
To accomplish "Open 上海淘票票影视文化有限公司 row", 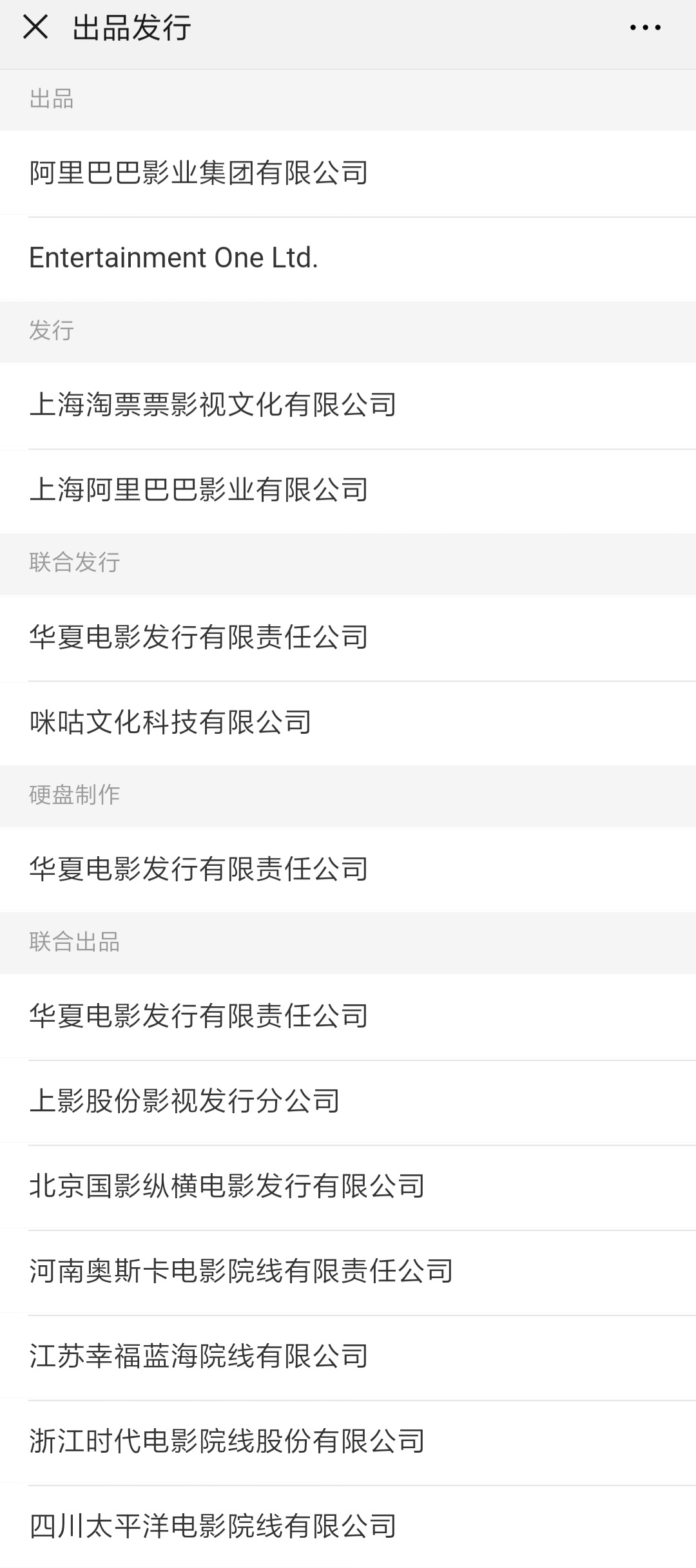I will click(x=213, y=405).
